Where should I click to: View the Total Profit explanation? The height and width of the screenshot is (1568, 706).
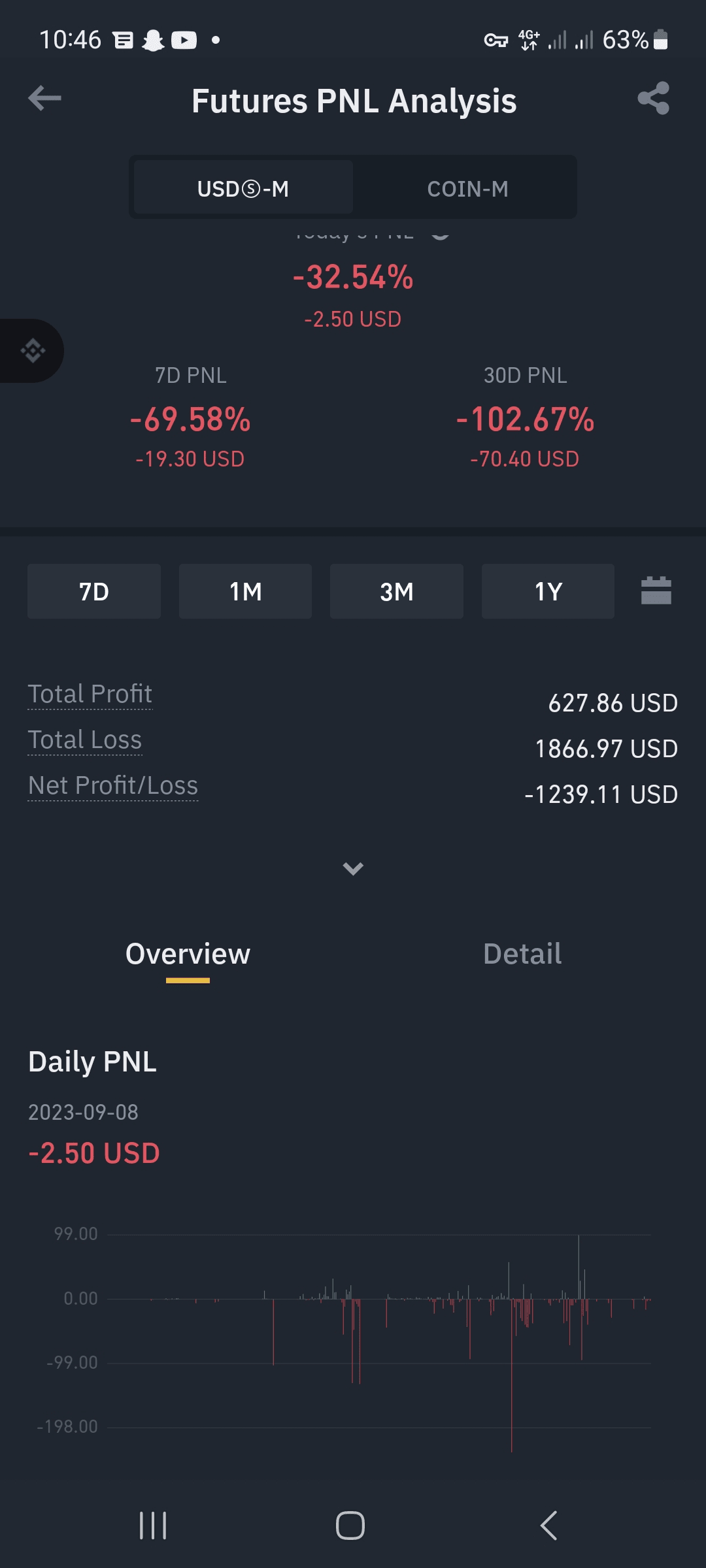pos(90,694)
